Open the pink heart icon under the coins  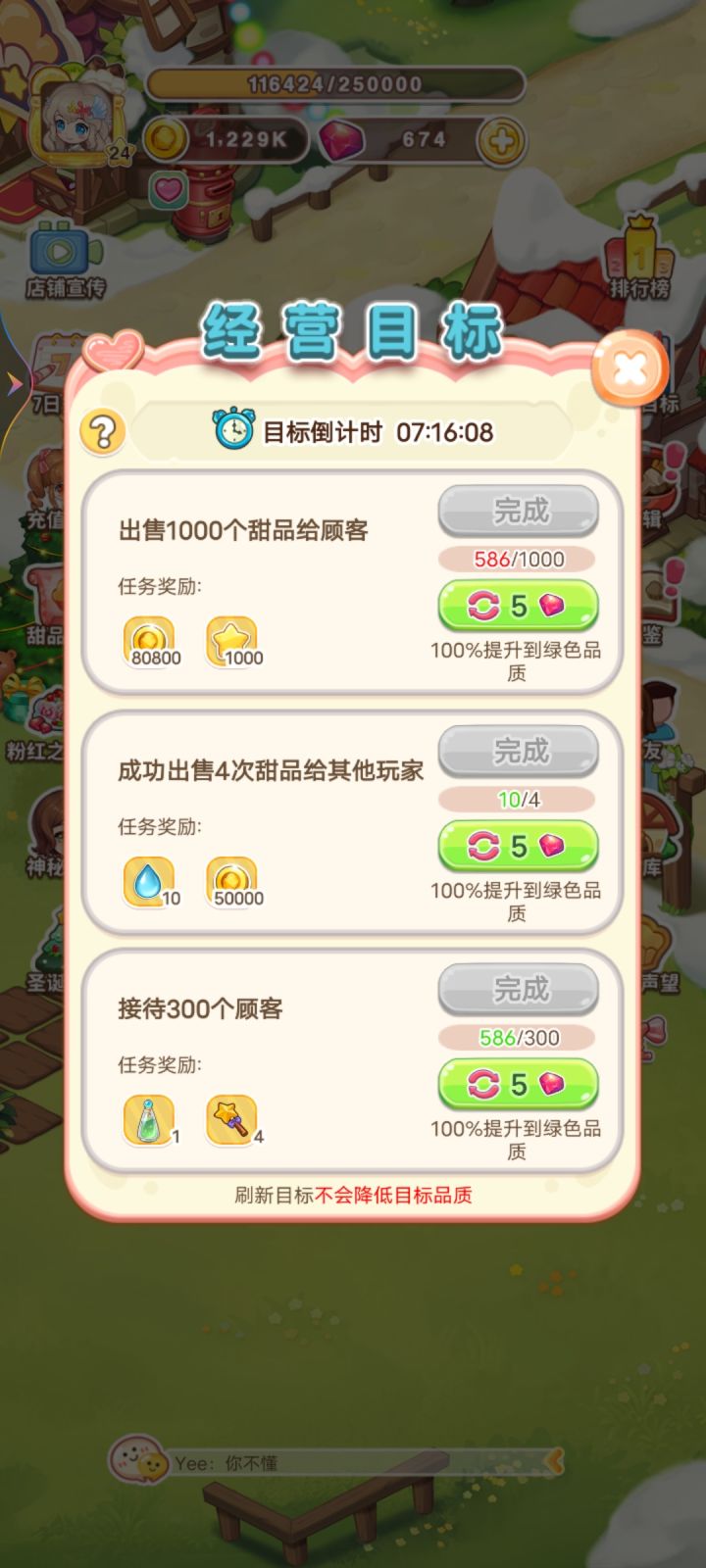169,187
